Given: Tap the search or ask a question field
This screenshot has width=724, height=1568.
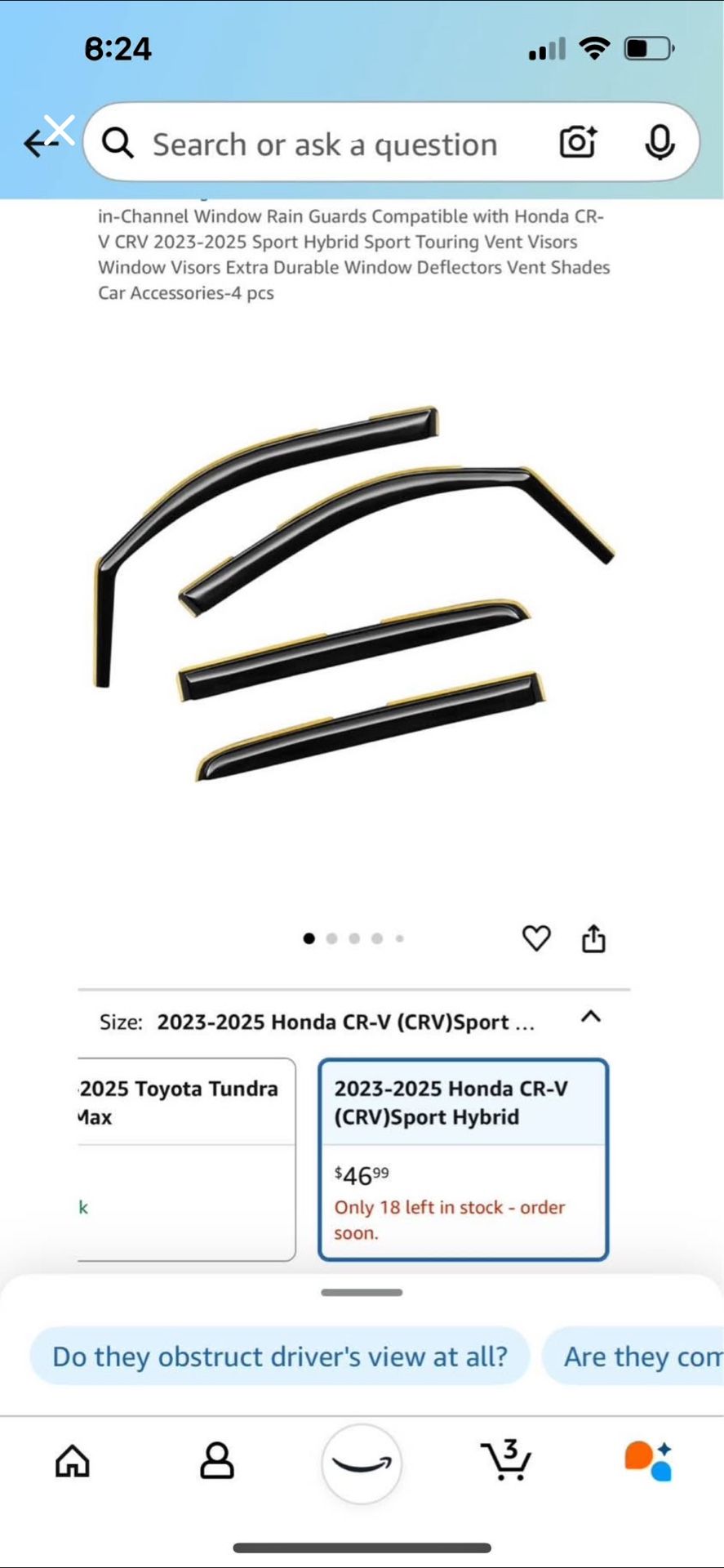Looking at the screenshot, I should [x=326, y=145].
